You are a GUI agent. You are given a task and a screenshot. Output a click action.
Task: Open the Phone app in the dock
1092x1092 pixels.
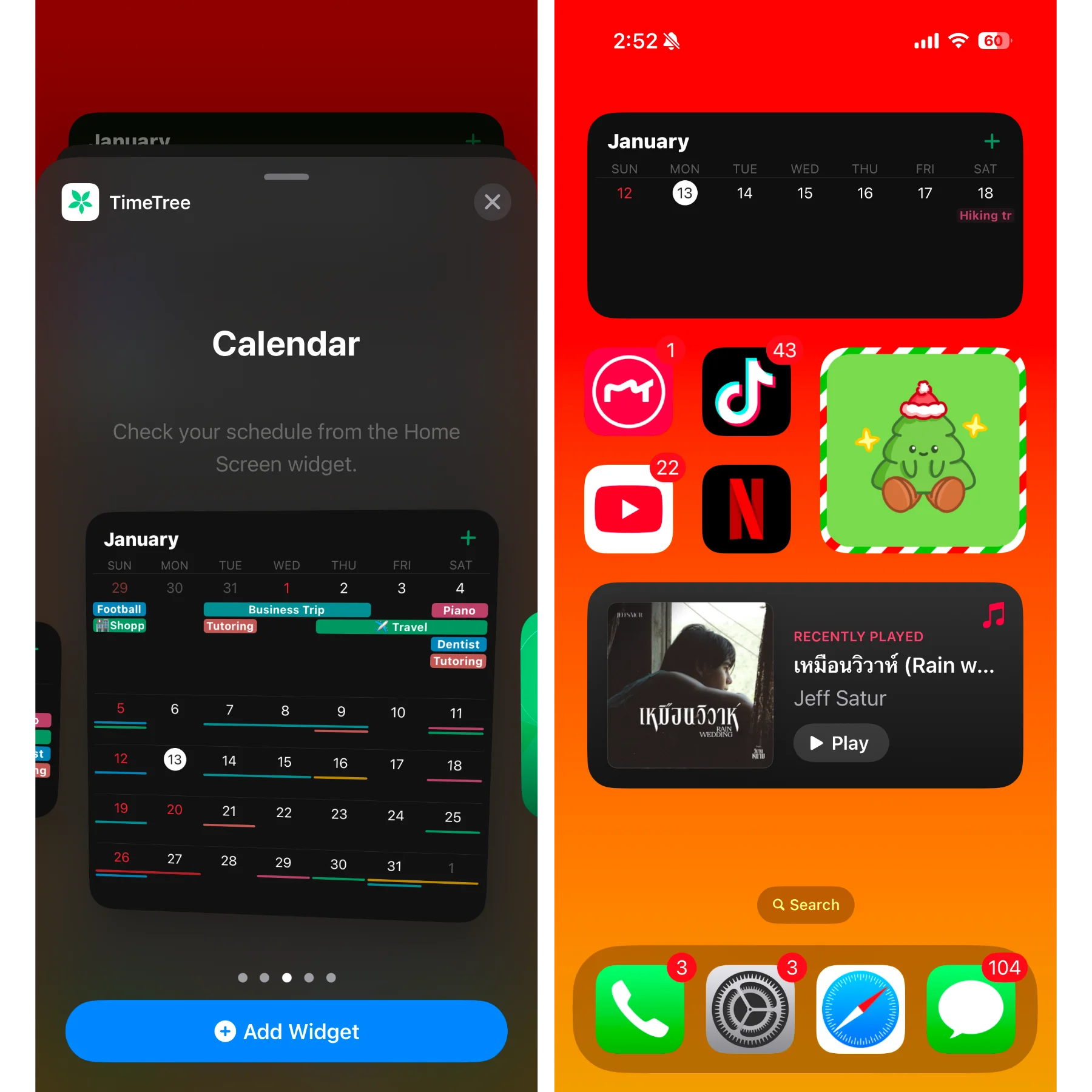point(639,1009)
